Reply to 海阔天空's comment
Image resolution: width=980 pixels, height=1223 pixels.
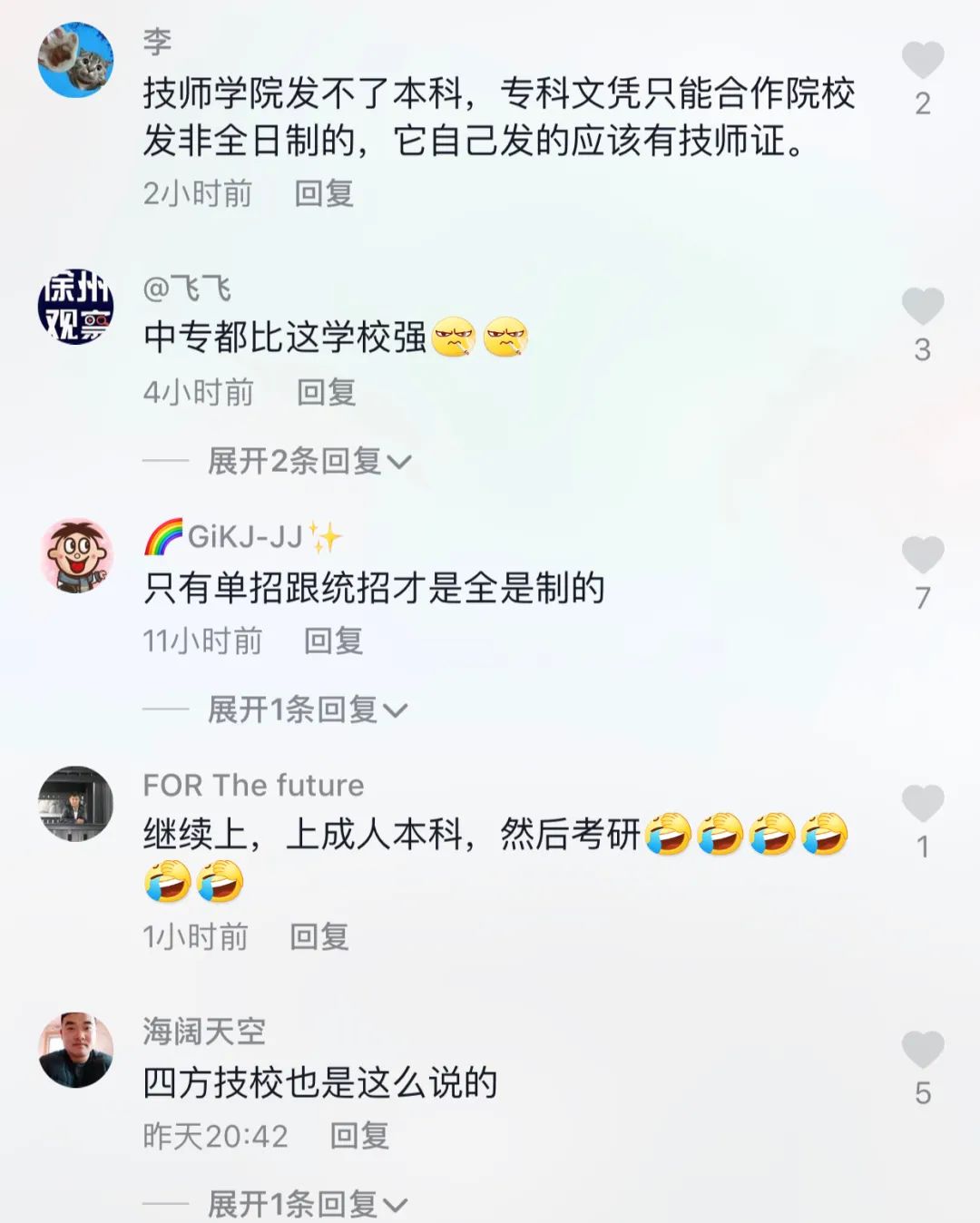pyautogui.click(x=359, y=1135)
